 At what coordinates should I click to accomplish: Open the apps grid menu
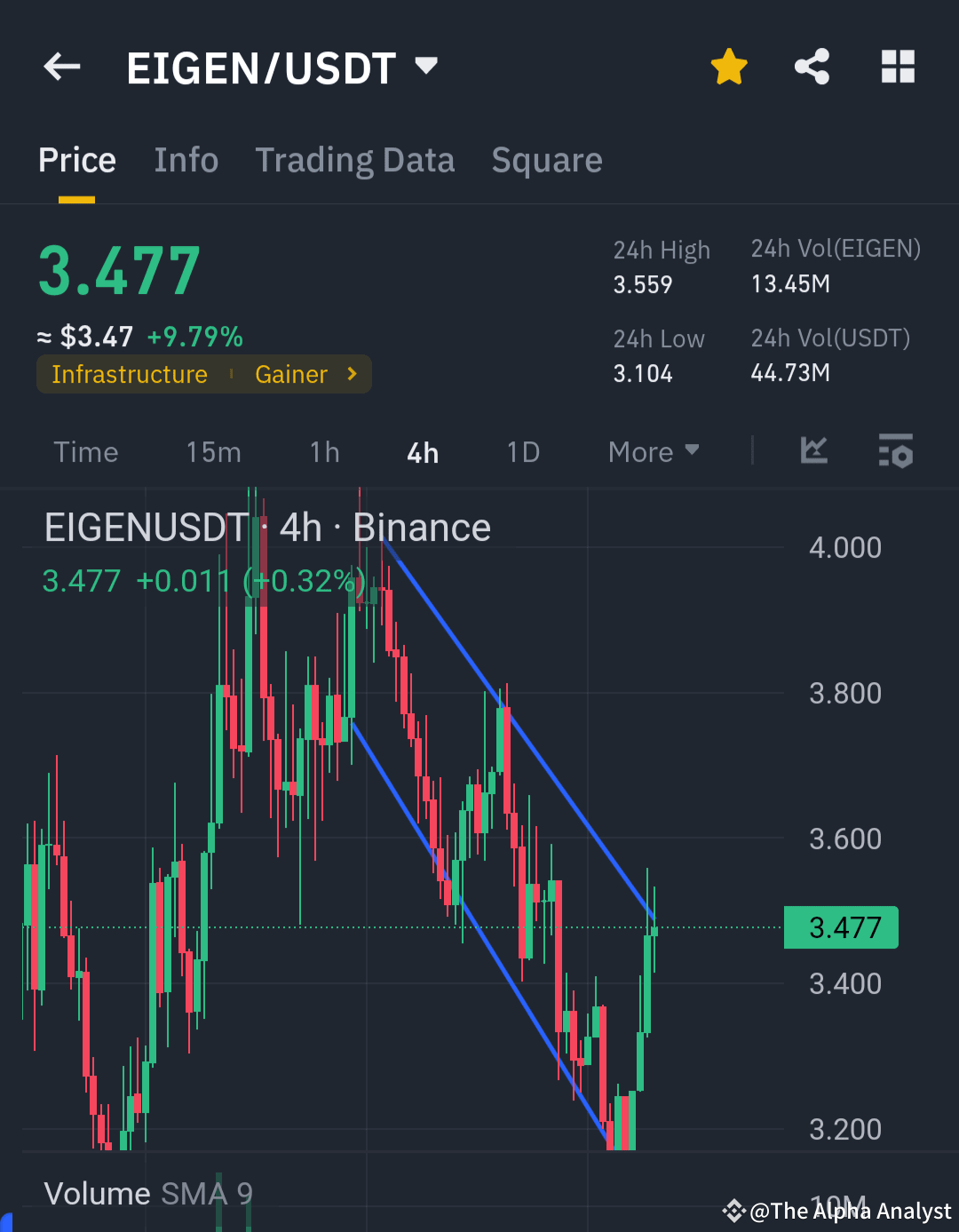[x=898, y=67]
